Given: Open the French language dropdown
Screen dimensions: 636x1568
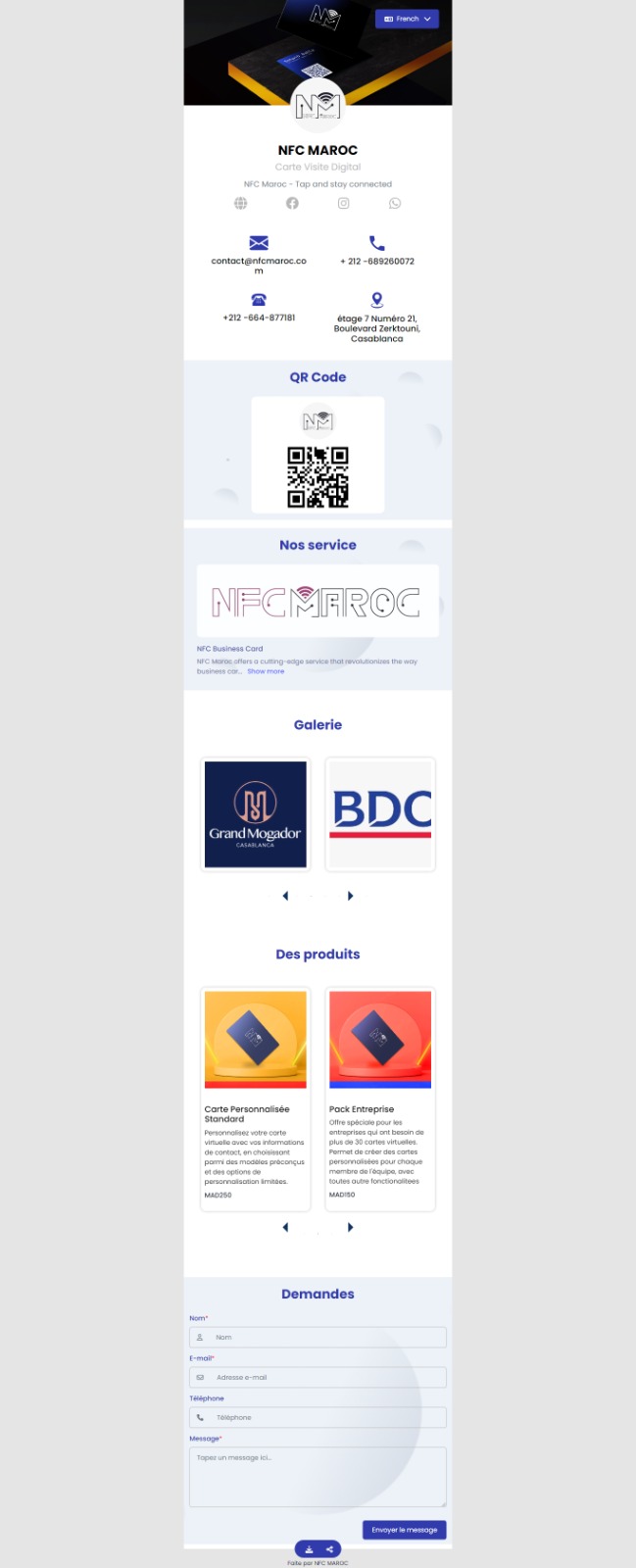Looking at the screenshot, I should tap(407, 19).
